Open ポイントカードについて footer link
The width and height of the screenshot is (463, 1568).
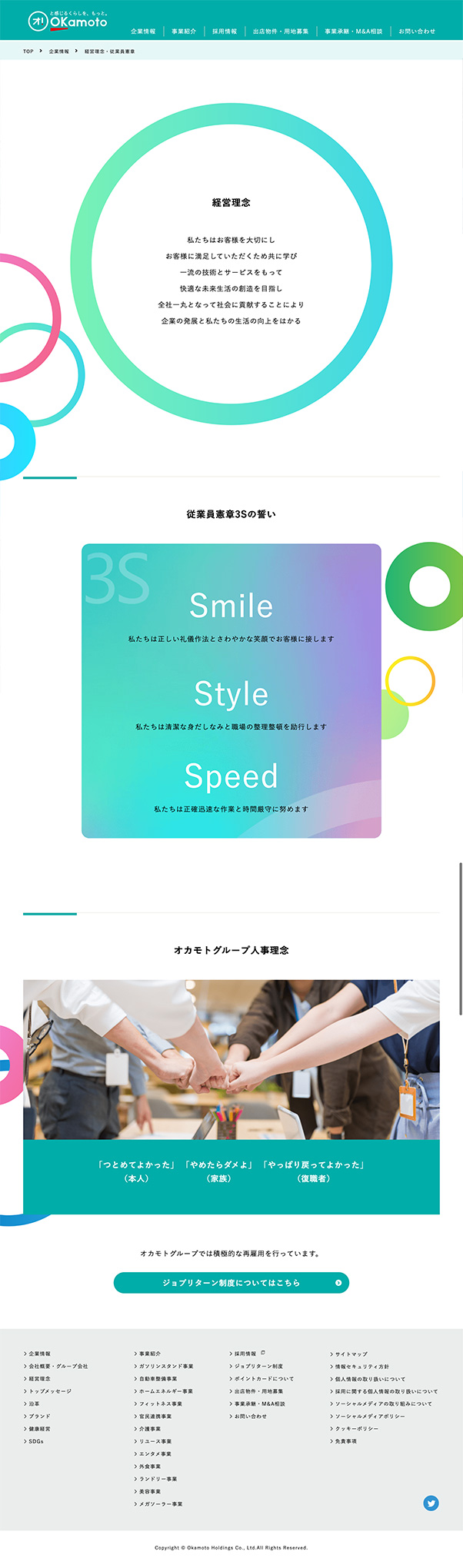point(264,1378)
